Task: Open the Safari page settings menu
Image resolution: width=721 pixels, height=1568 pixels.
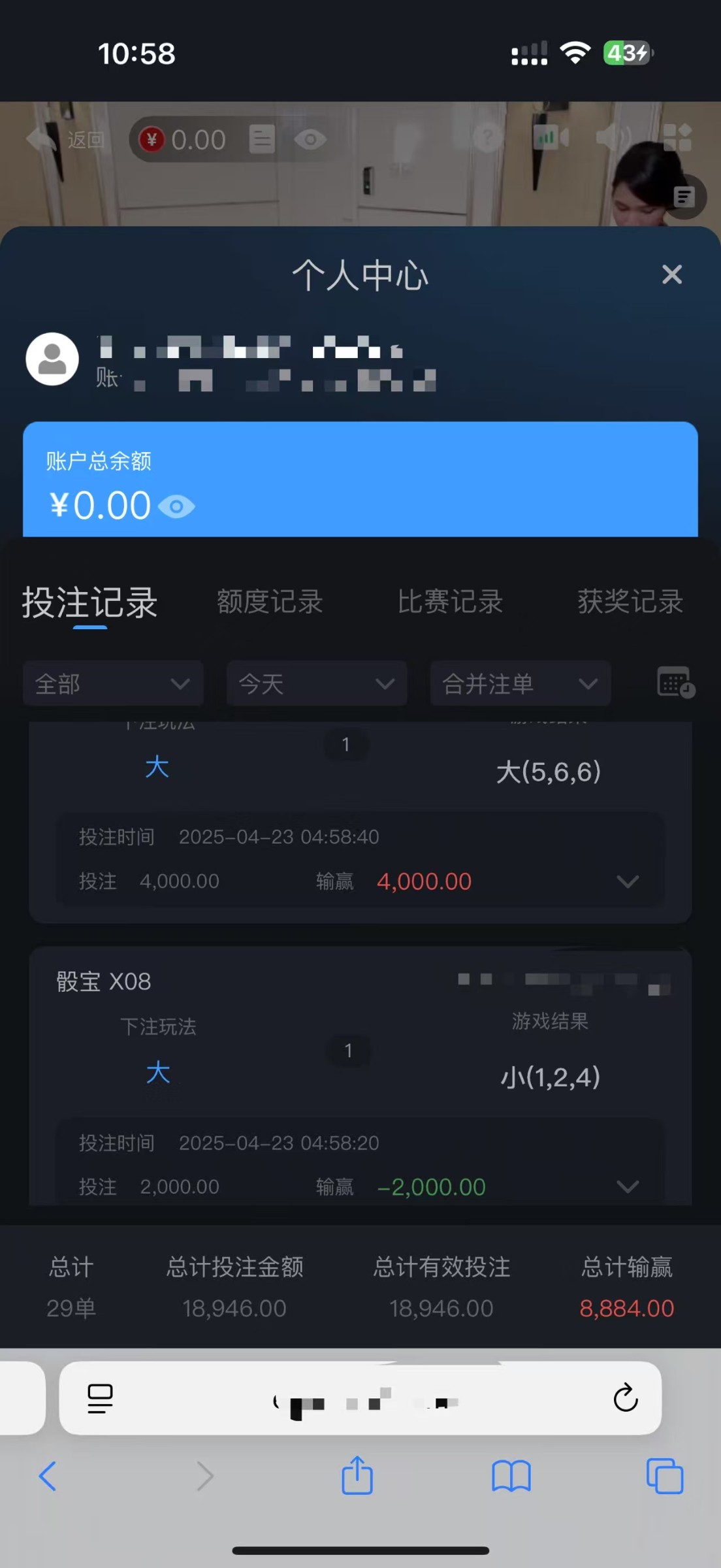Action: pyautogui.click(x=100, y=1398)
